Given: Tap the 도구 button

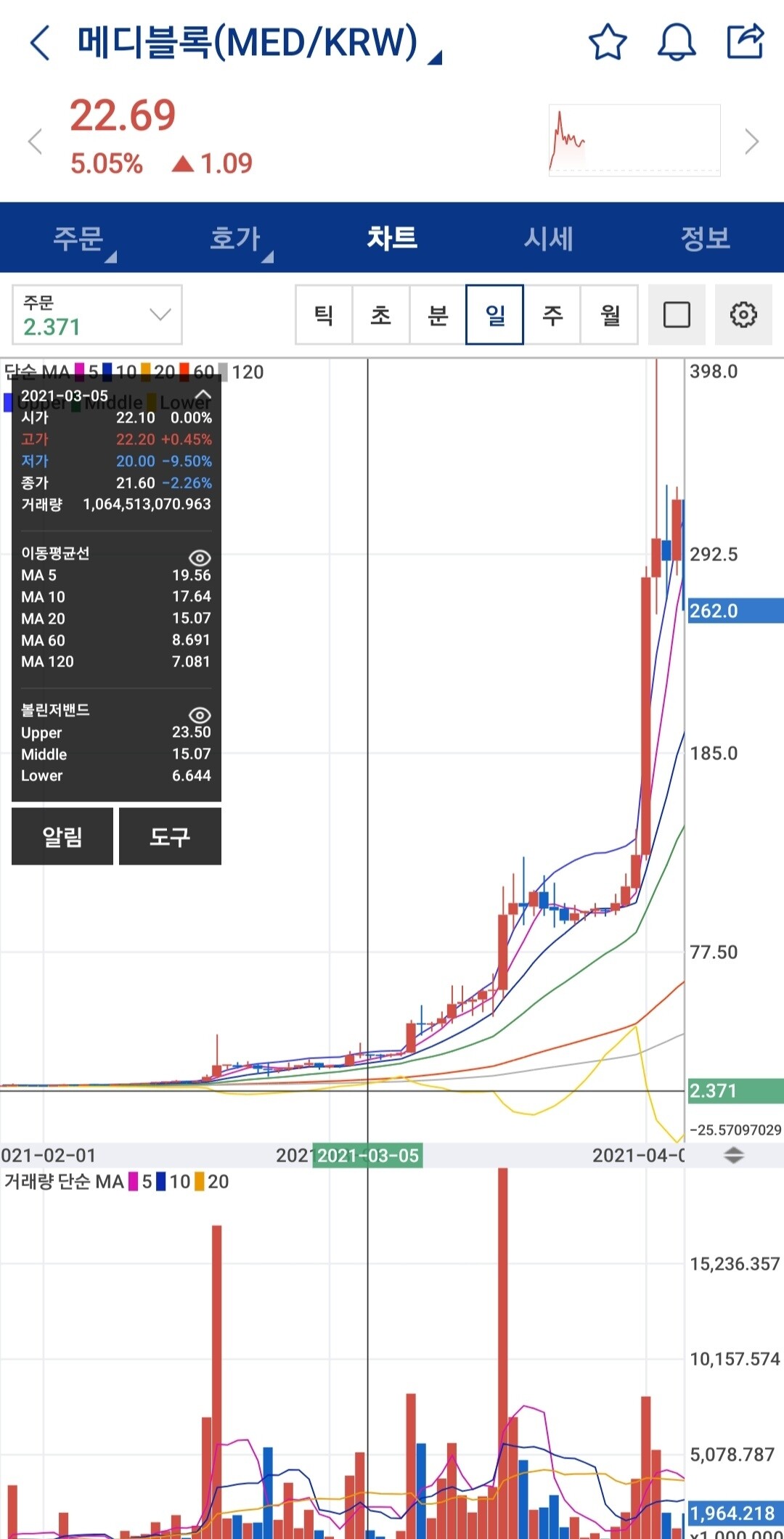Looking at the screenshot, I should (x=170, y=836).
